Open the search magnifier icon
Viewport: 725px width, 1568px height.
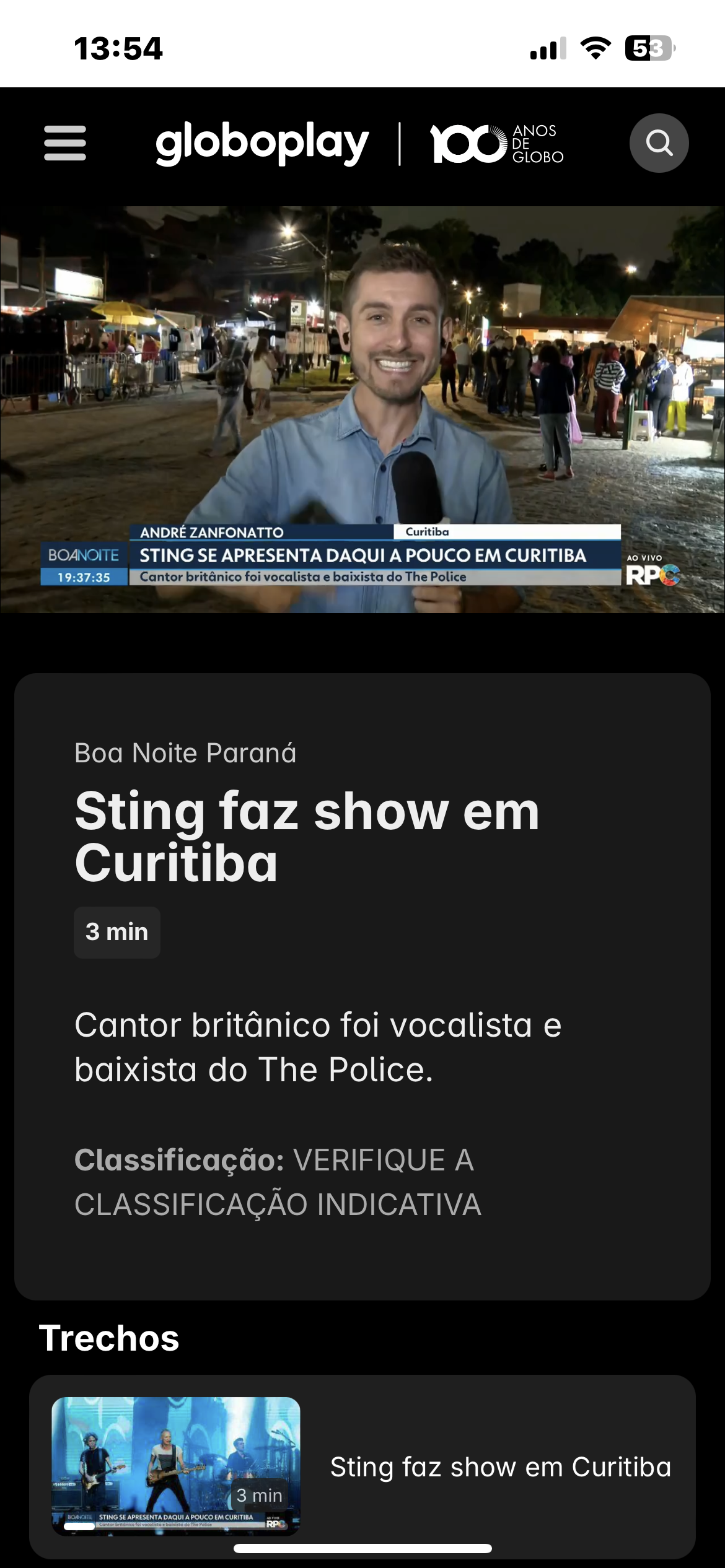pos(659,143)
